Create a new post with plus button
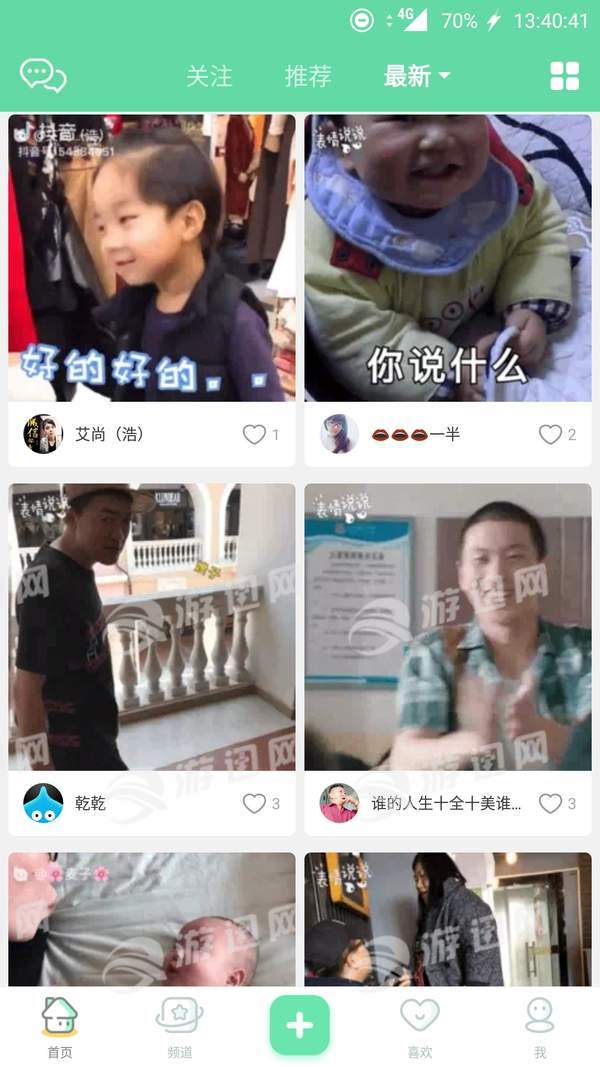Screen dimensions: 600x1067 pos(300,1025)
